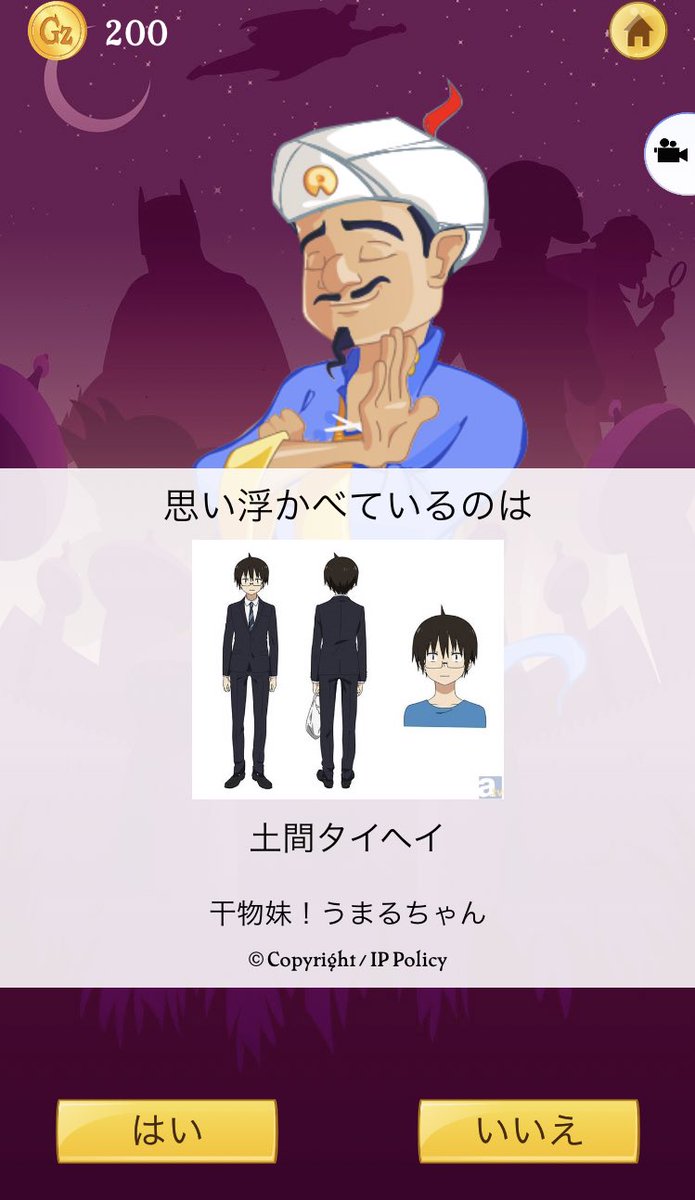The width and height of the screenshot is (695, 1200).
Task: Open the video camera button
Action: pos(671,153)
